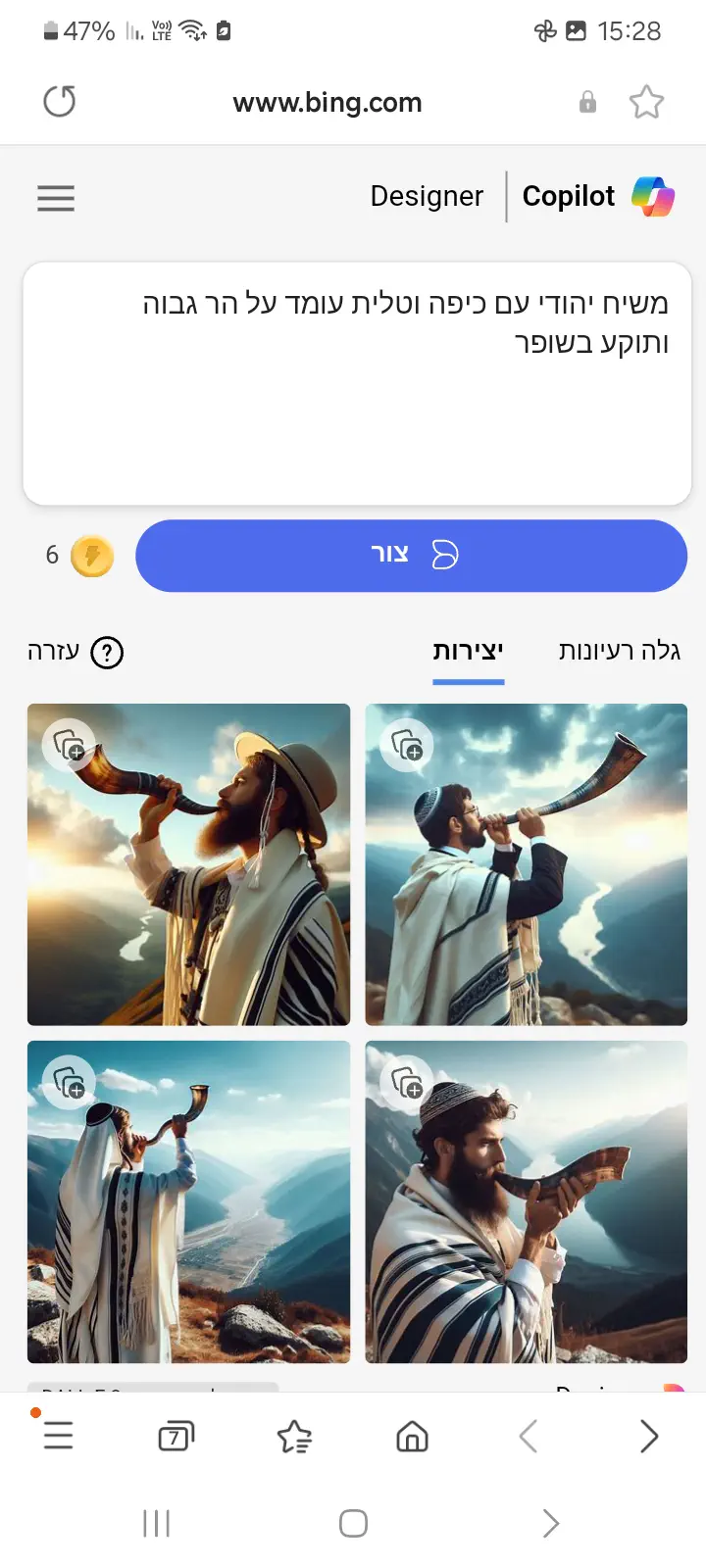The height and width of the screenshot is (1568, 706).
Task: Open the browser bookmarks list
Action: pyautogui.click(x=294, y=1437)
